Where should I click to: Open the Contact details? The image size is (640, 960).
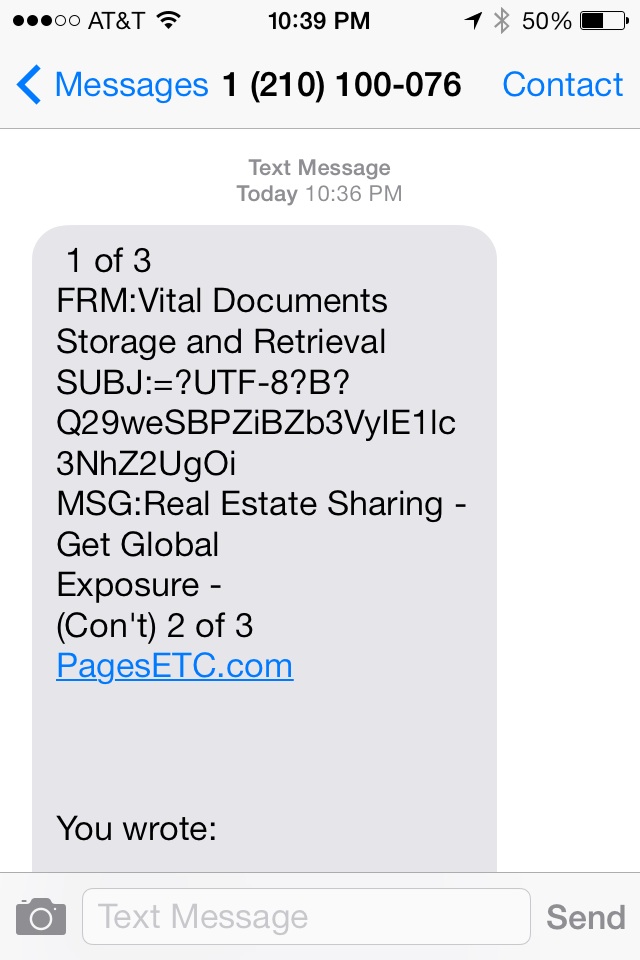(x=562, y=86)
